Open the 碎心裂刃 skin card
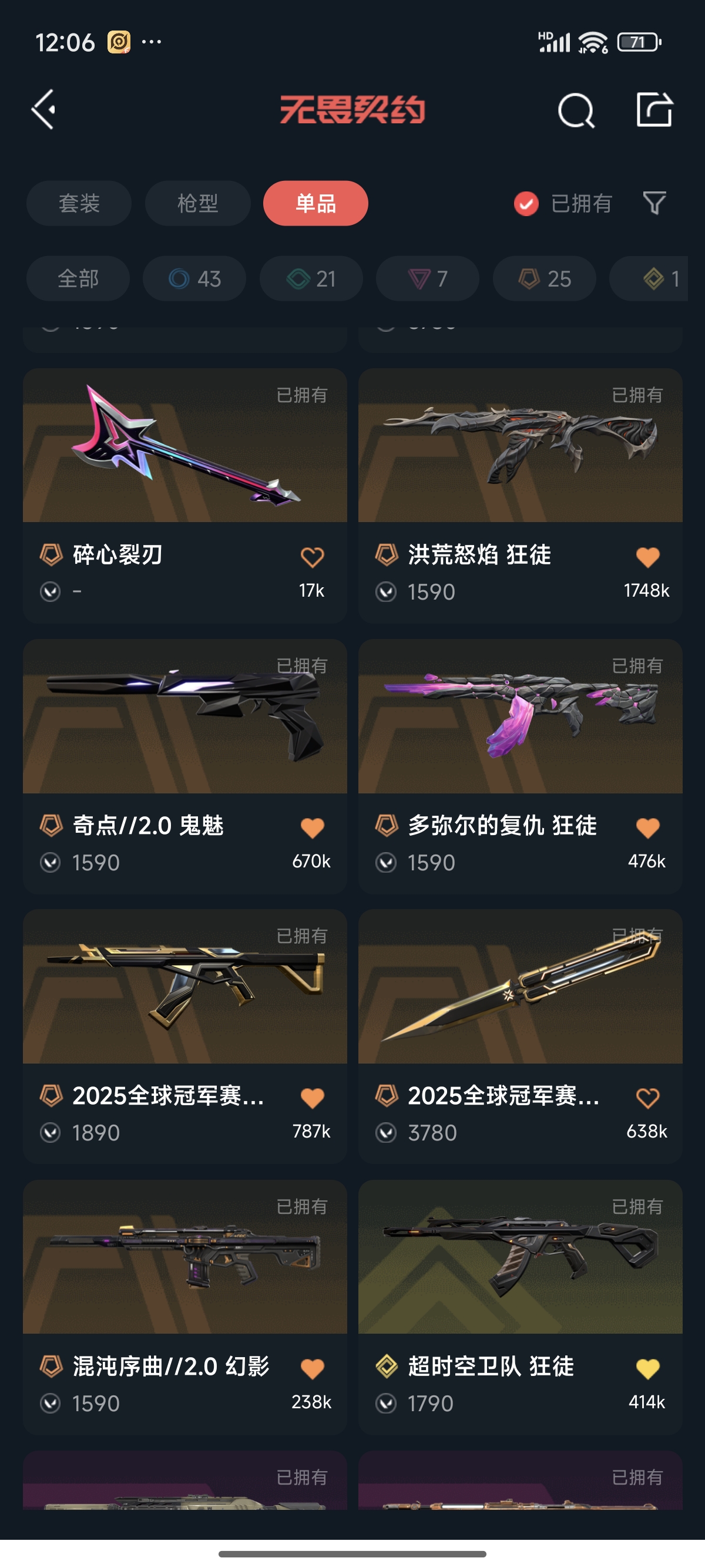 pos(184,495)
